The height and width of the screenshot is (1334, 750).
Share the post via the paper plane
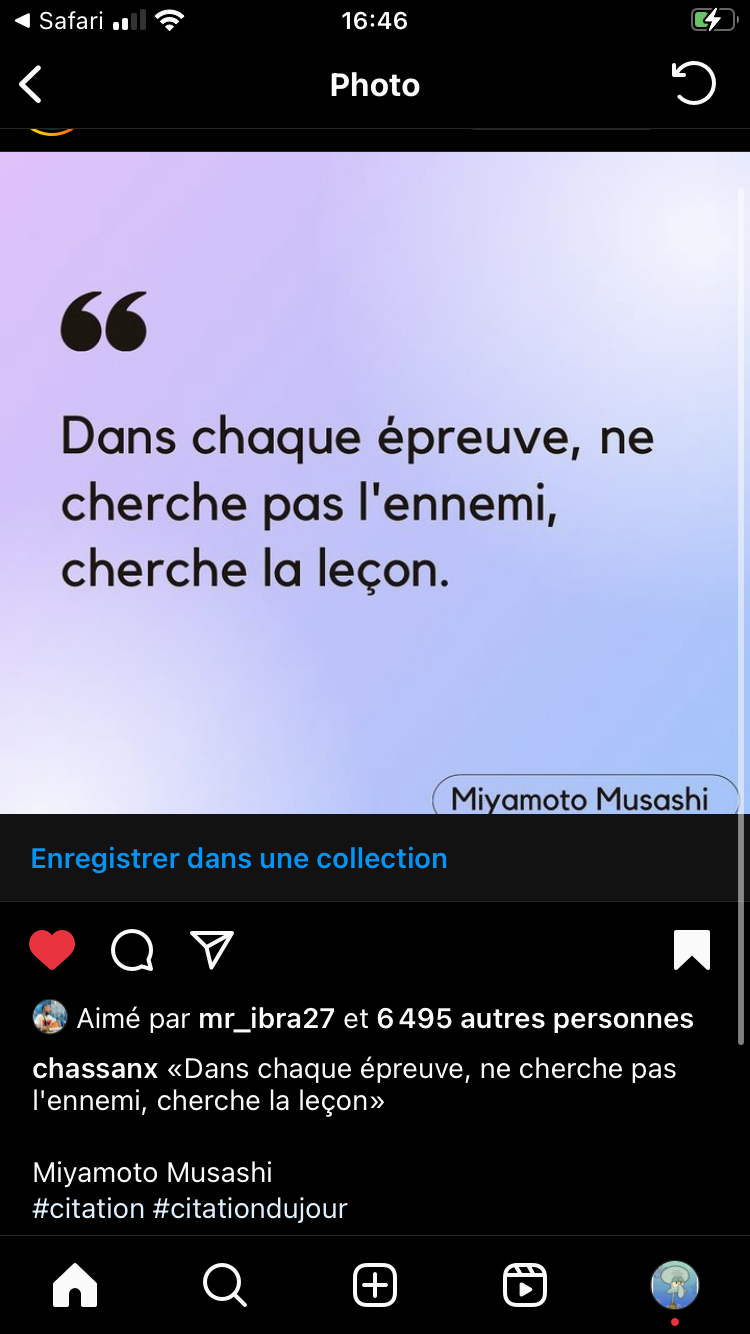pyautogui.click(x=212, y=950)
